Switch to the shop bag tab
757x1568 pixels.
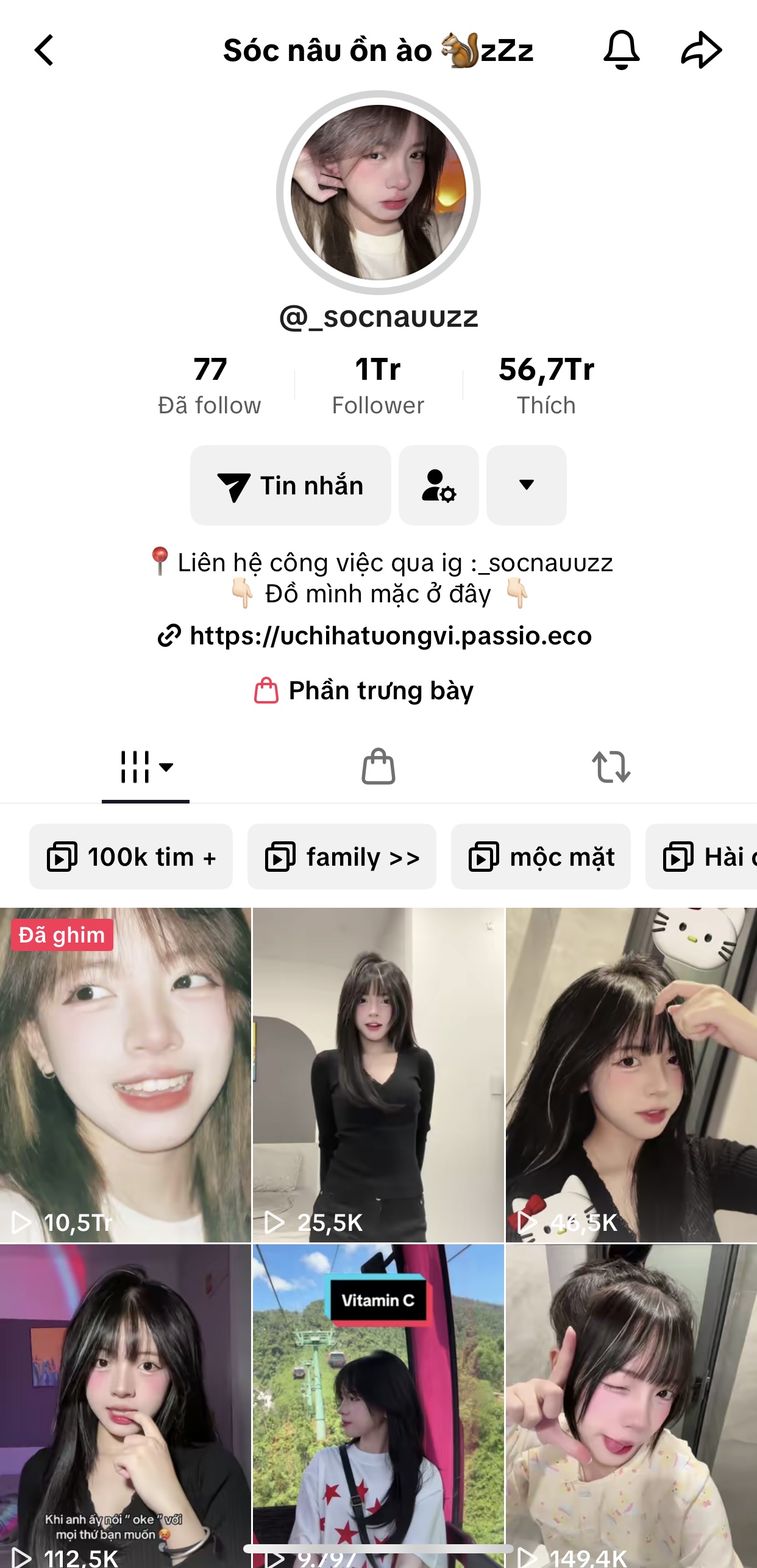click(x=378, y=767)
